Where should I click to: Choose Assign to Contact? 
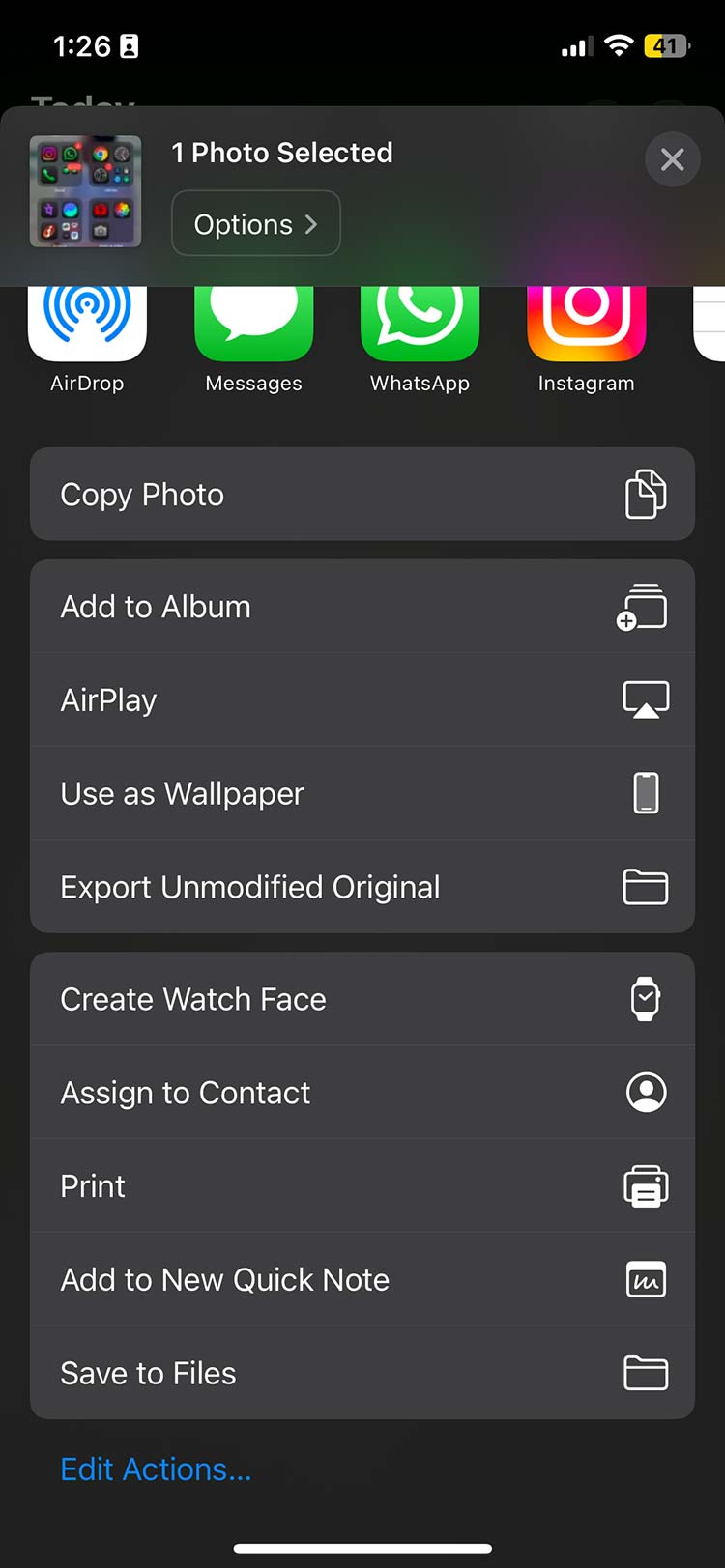click(x=362, y=1093)
